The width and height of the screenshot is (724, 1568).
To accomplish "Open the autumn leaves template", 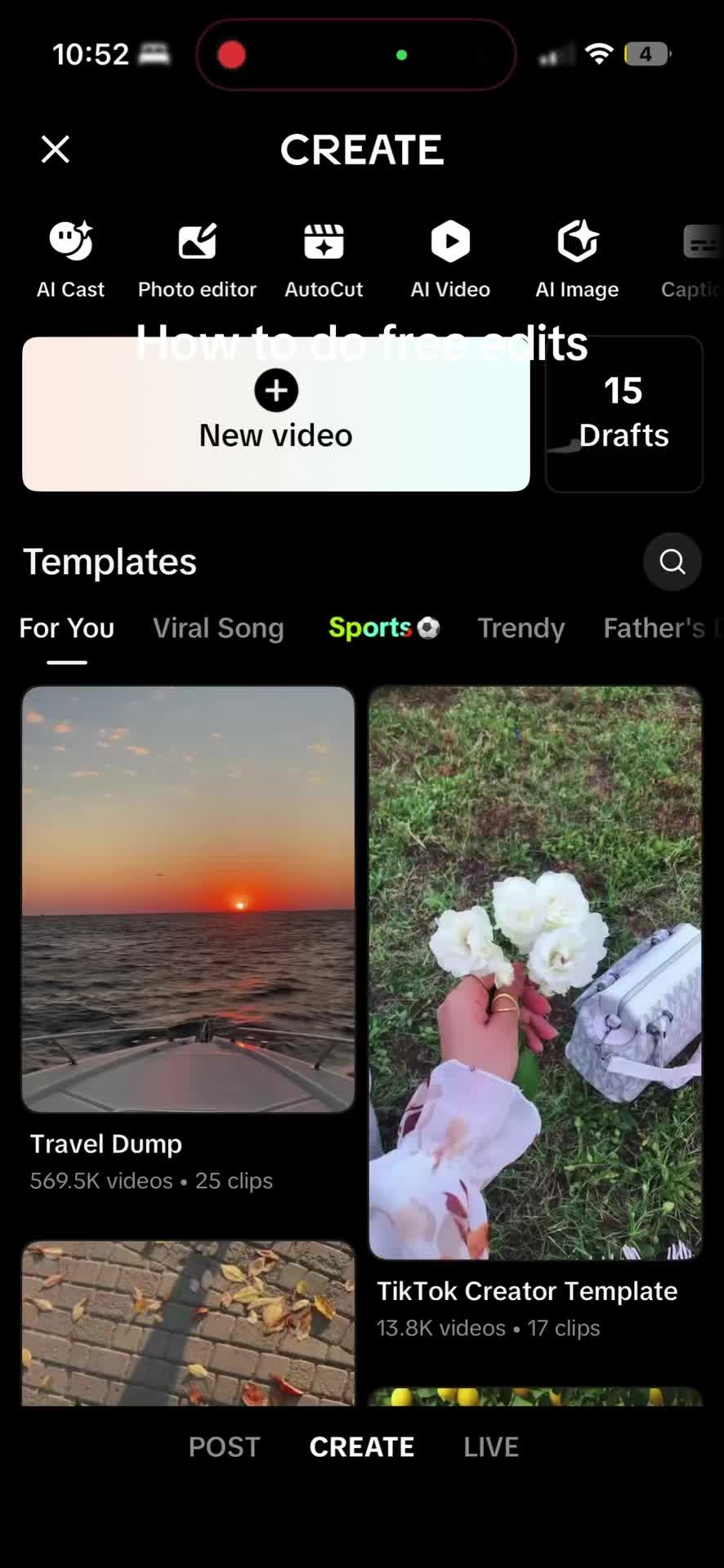I will [189, 1323].
